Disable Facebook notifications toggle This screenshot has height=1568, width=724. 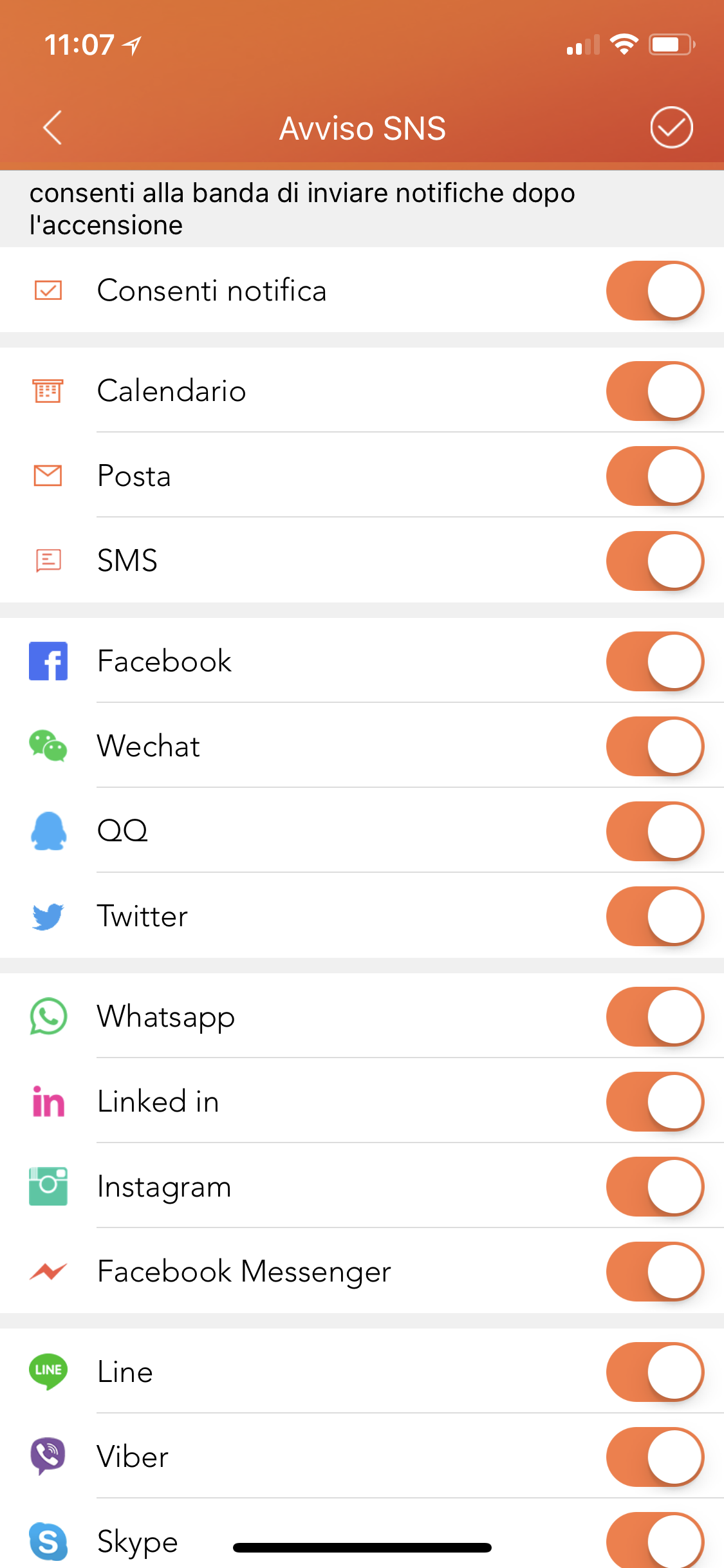pyautogui.click(x=655, y=660)
